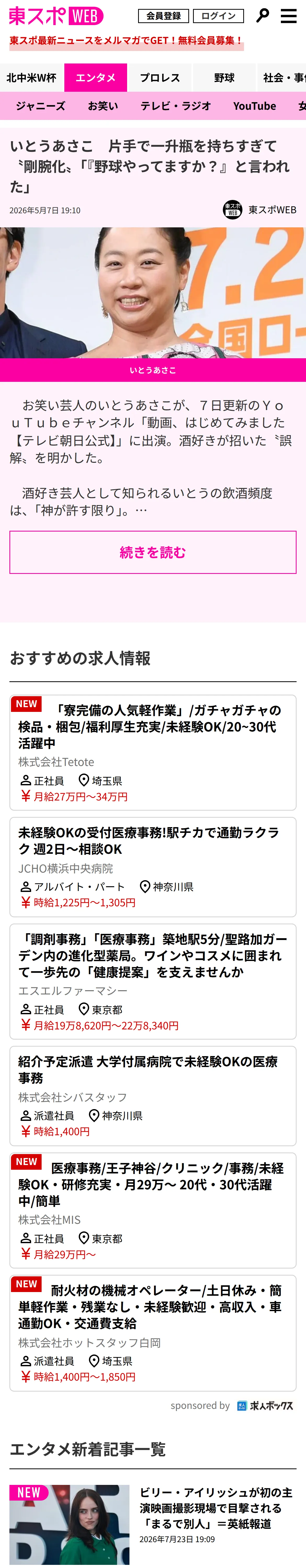Open the search magnifier icon
Screen dimensions: 306x1568
[263, 15]
